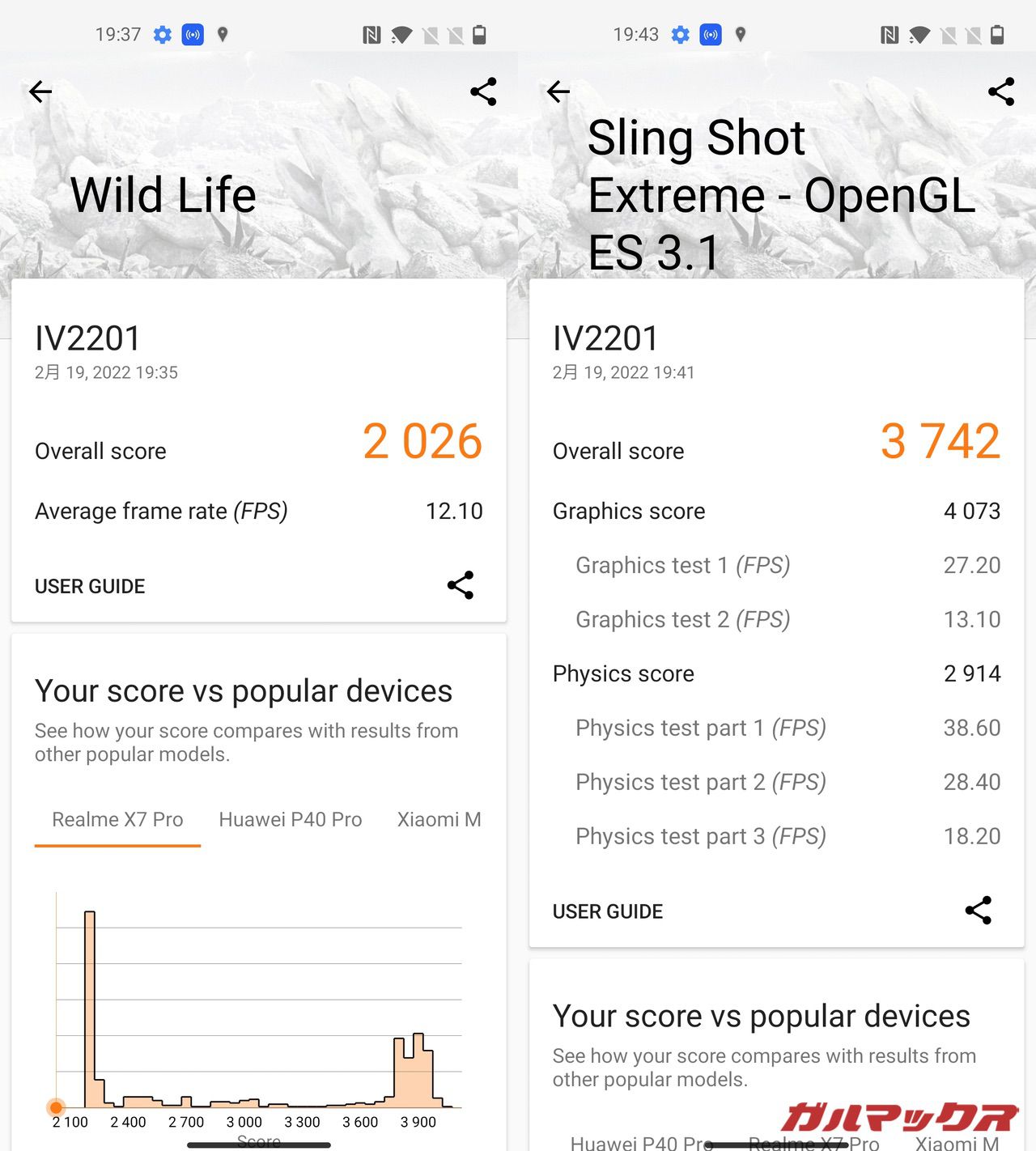The height and width of the screenshot is (1151, 1036).
Task: Switch to the Huawei P40 Pro tab
Action: 290,819
